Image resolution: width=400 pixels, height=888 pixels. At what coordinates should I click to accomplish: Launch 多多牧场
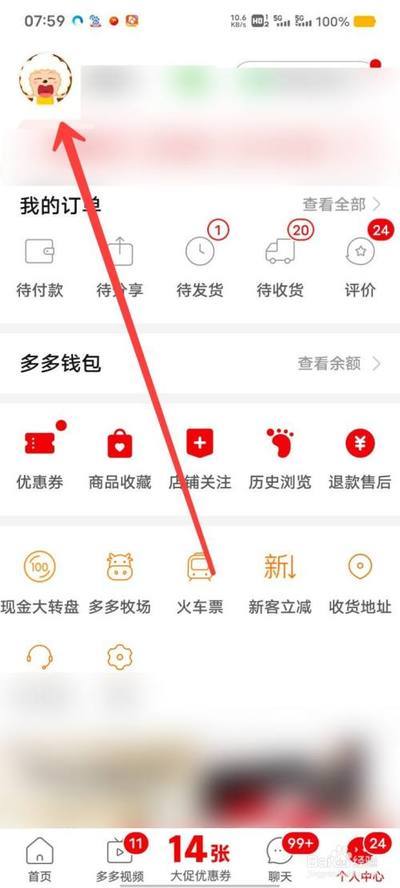click(120, 584)
